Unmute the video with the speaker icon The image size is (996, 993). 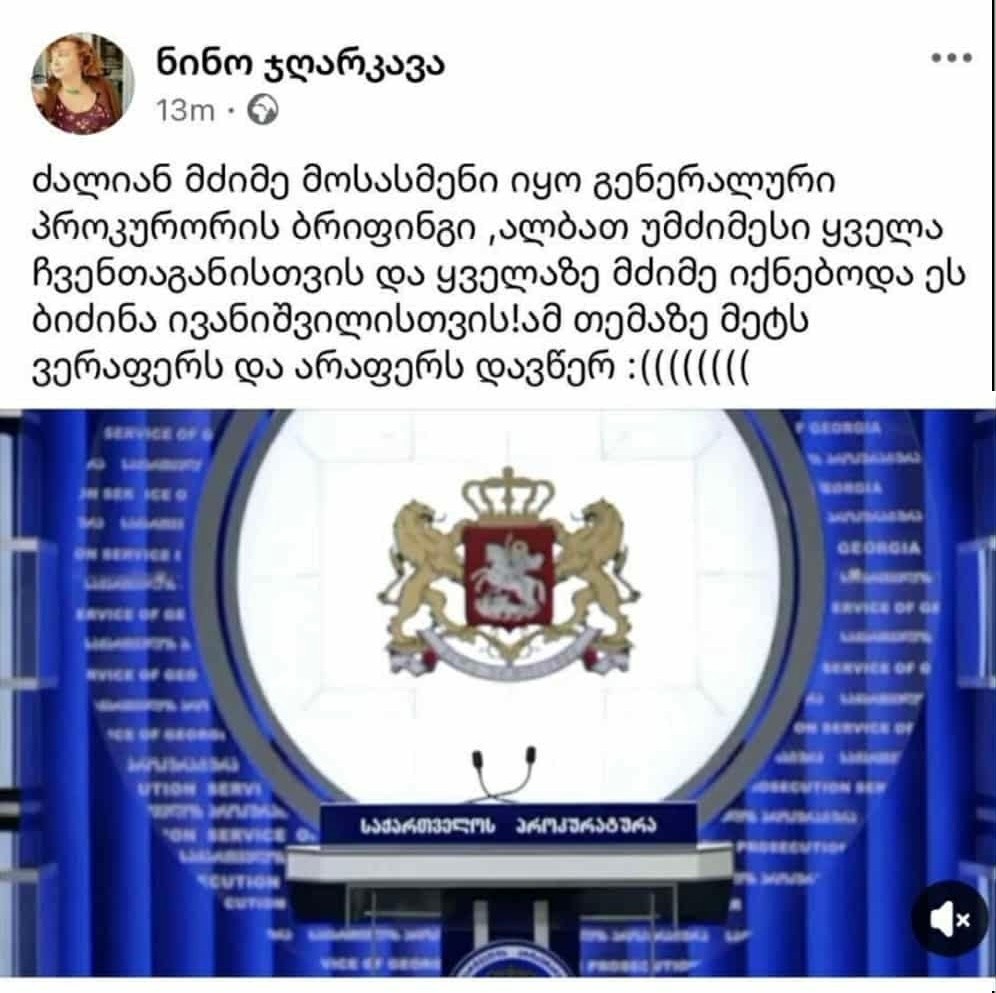tap(949, 919)
